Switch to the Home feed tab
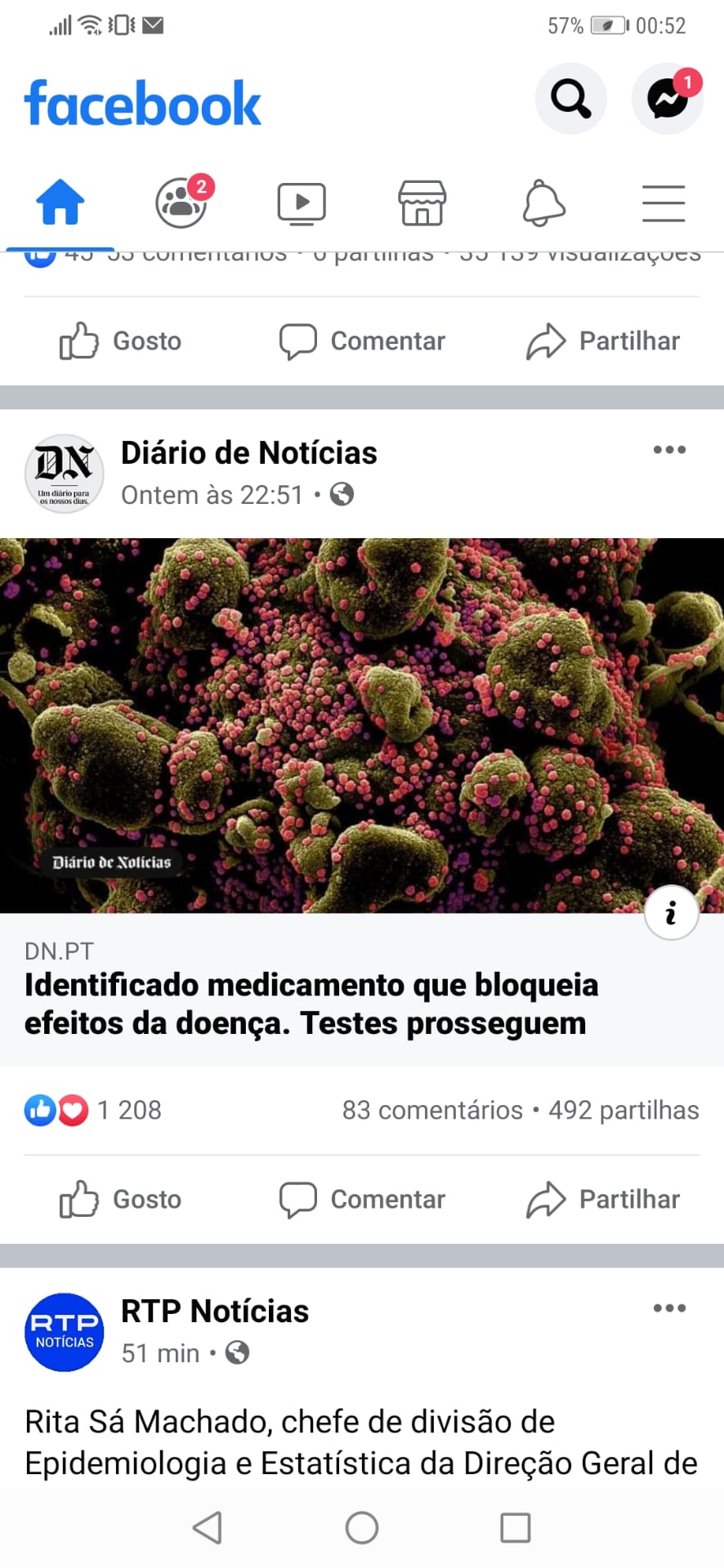724x1568 pixels. pos(60,203)
